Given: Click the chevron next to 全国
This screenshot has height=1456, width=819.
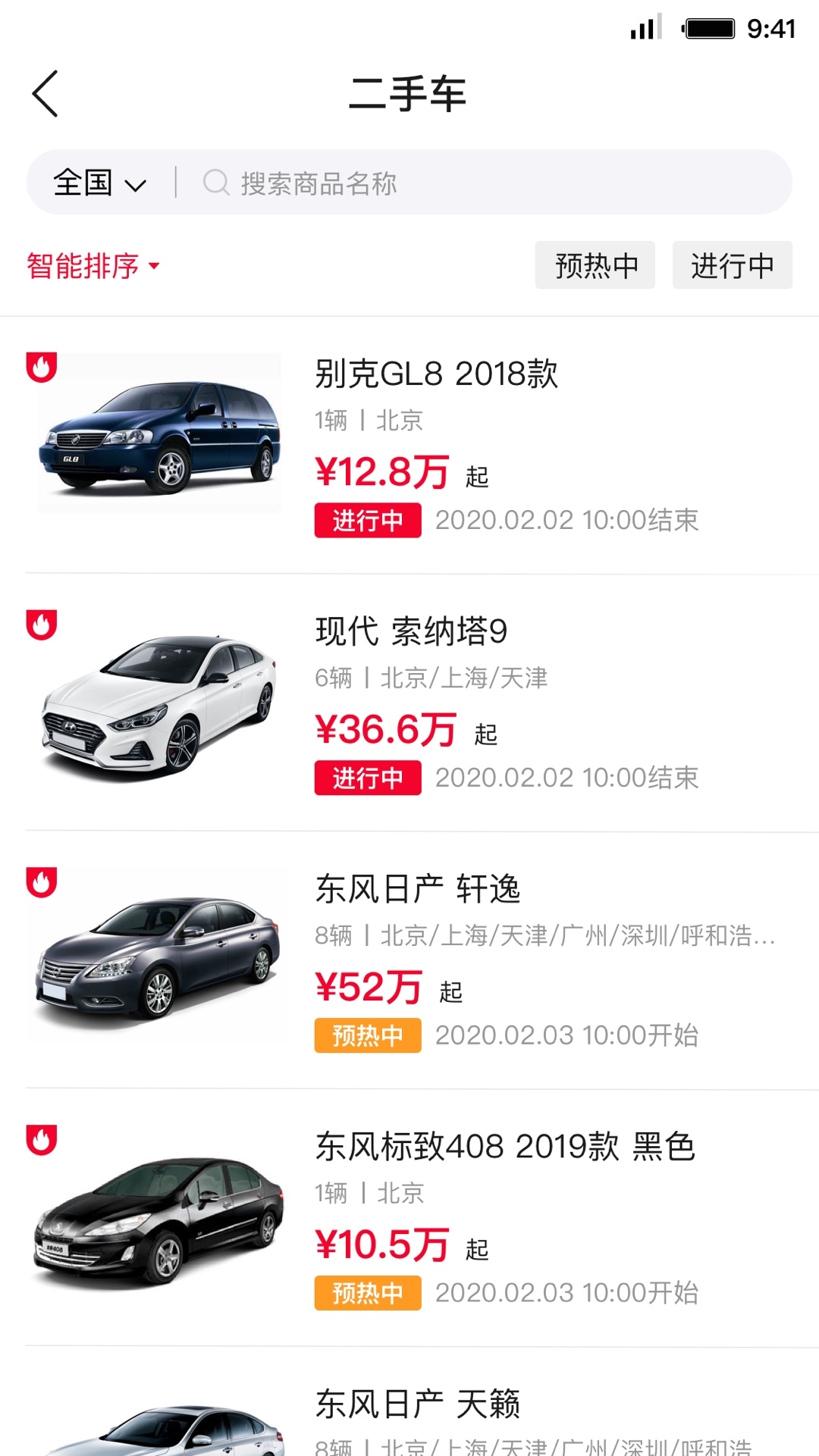Looking at the screenshot, I should tap(136, 183).
